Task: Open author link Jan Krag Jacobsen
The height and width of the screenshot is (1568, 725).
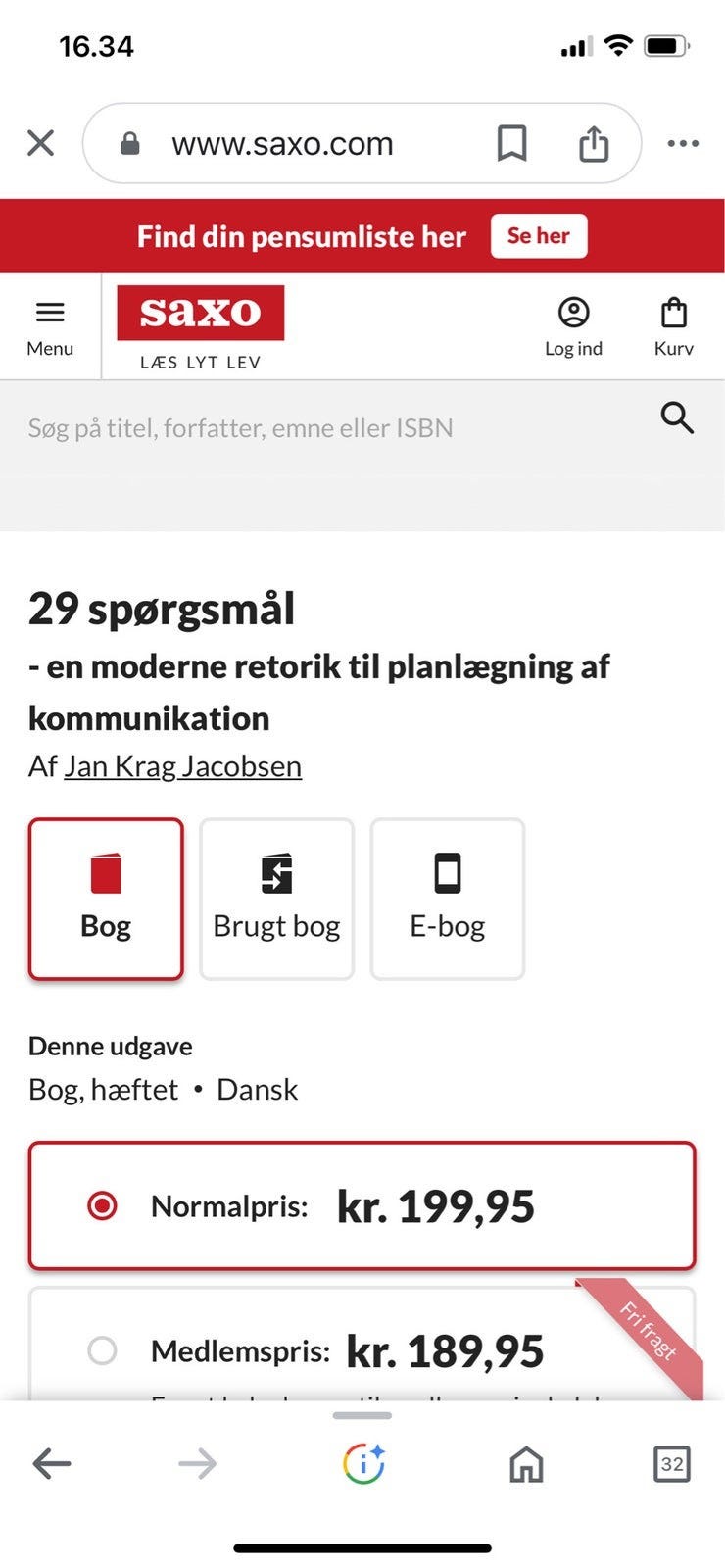Action: pos(183,766)
